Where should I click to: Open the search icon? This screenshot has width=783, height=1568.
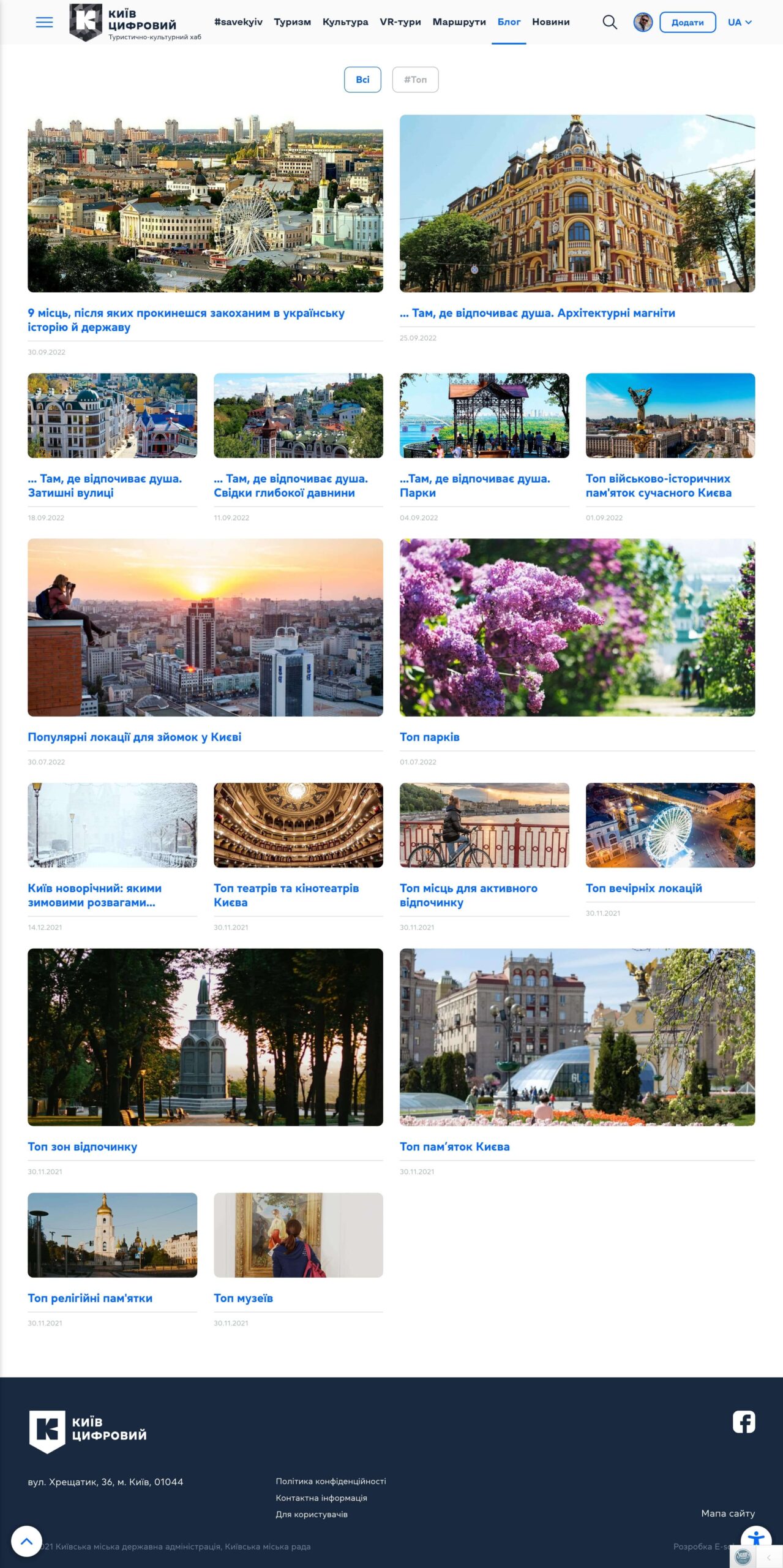pyautogui.click(x=609, y=23)
